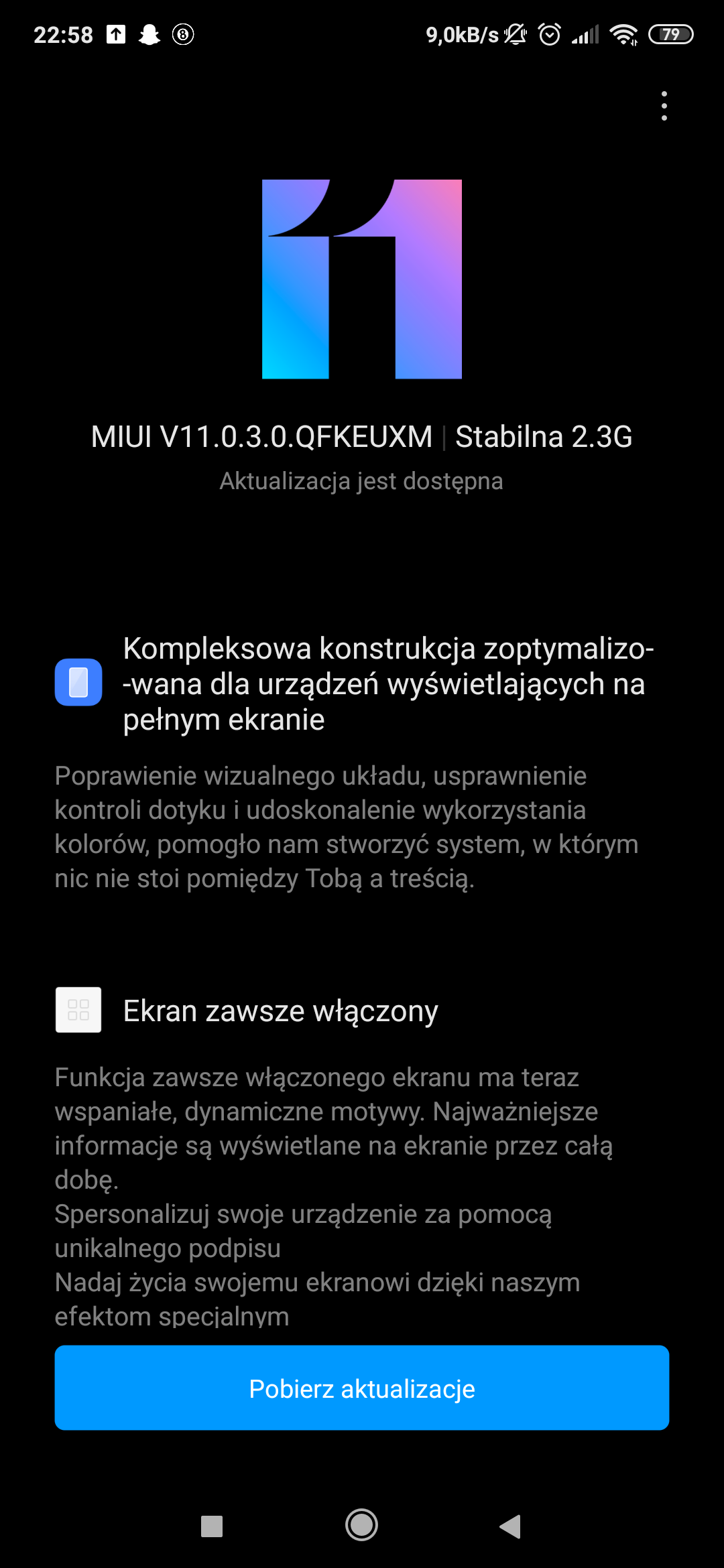
Task: Go to the home screen
Action: [x=362, y=1526]
